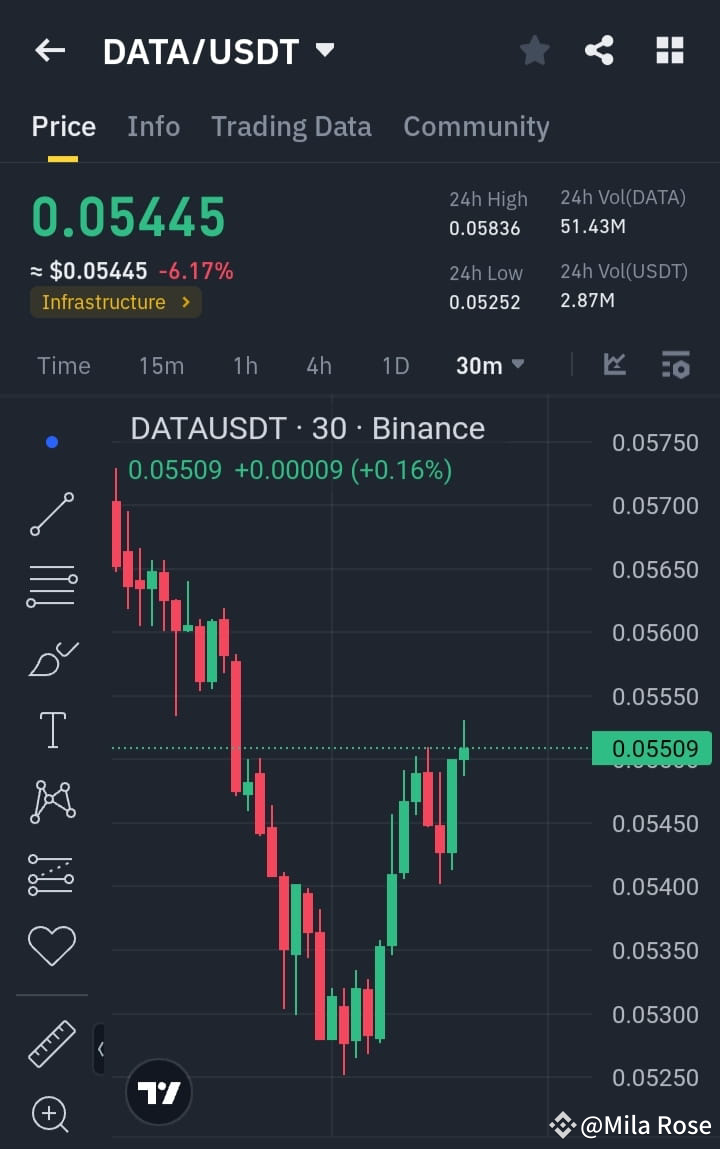Screen dimensions: 720x1149
Task: Click the TradingView logo button
Action: (x=159, y=1092)
